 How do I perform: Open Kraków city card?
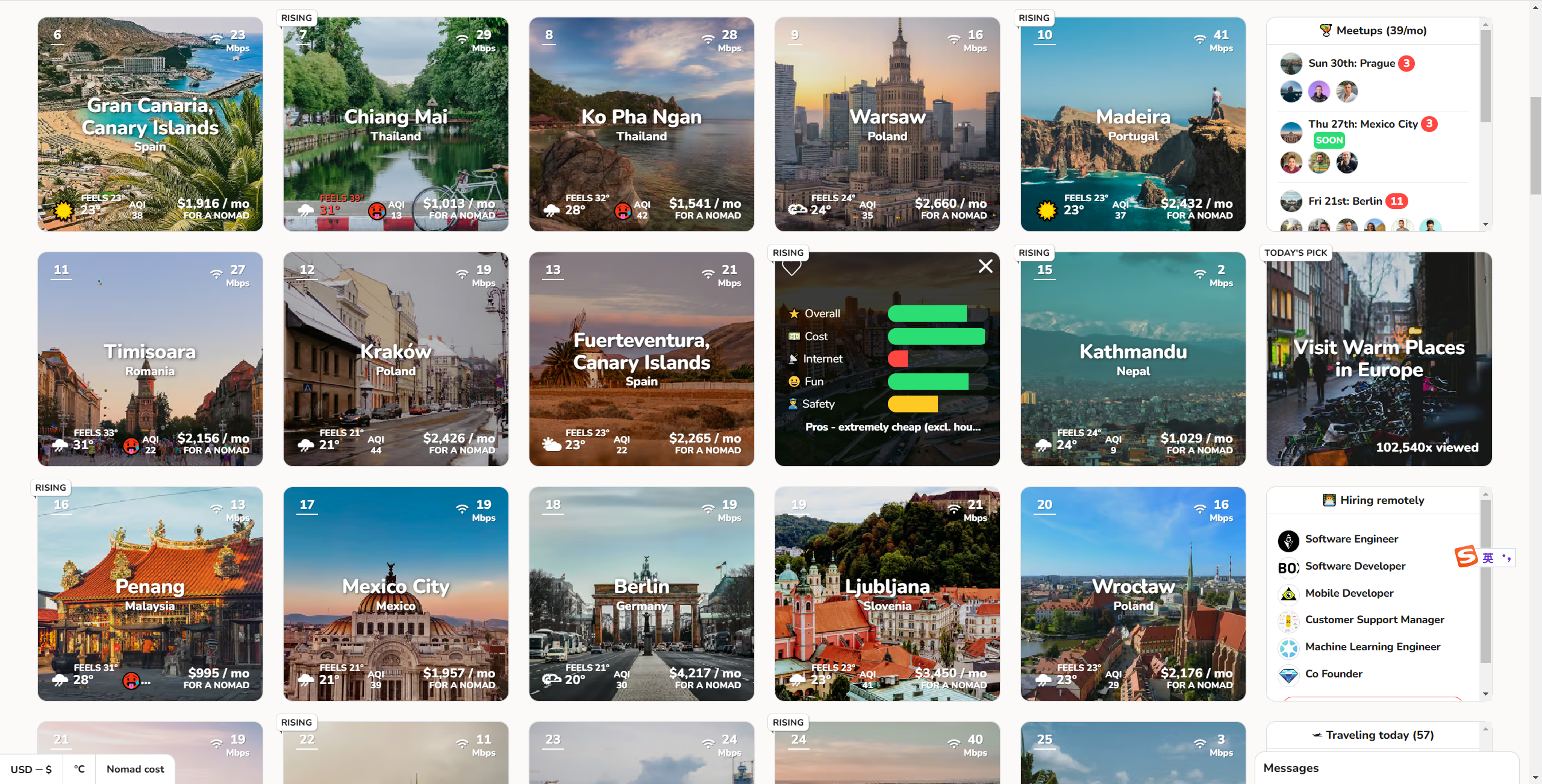coord(396,359)
